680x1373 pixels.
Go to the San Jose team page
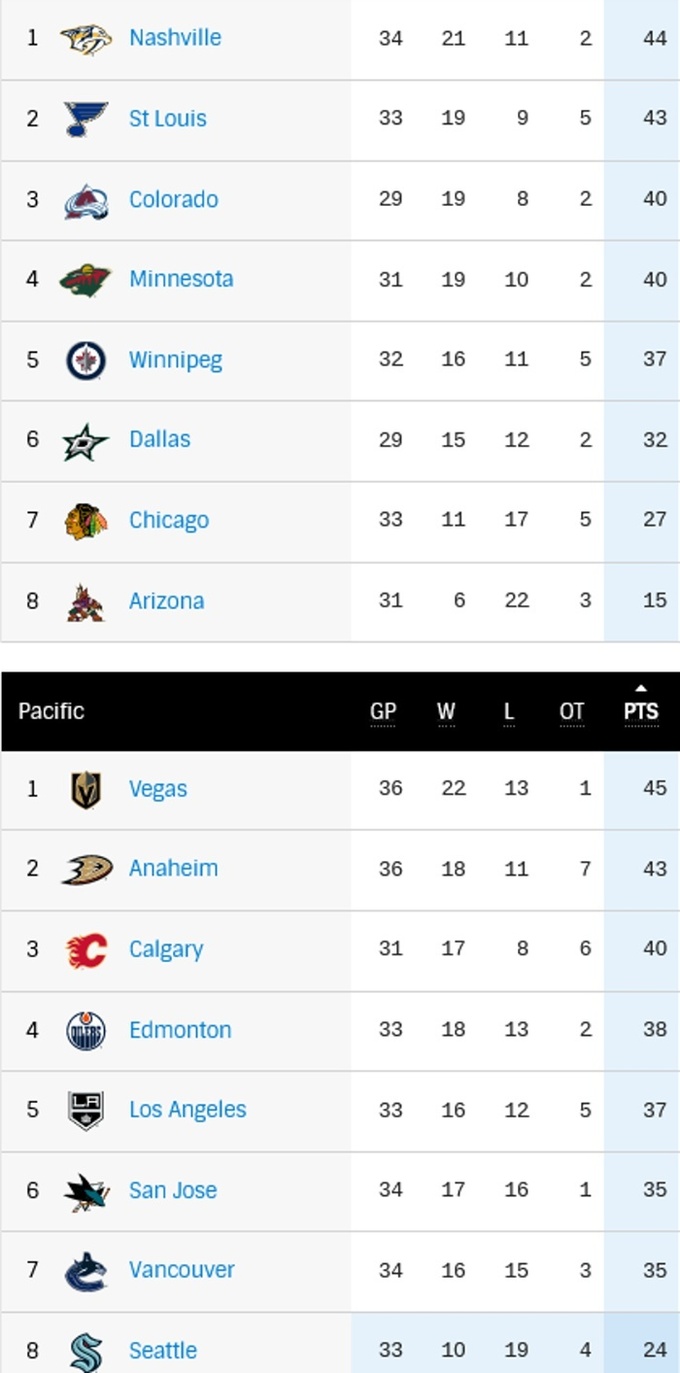[172, 1190]
